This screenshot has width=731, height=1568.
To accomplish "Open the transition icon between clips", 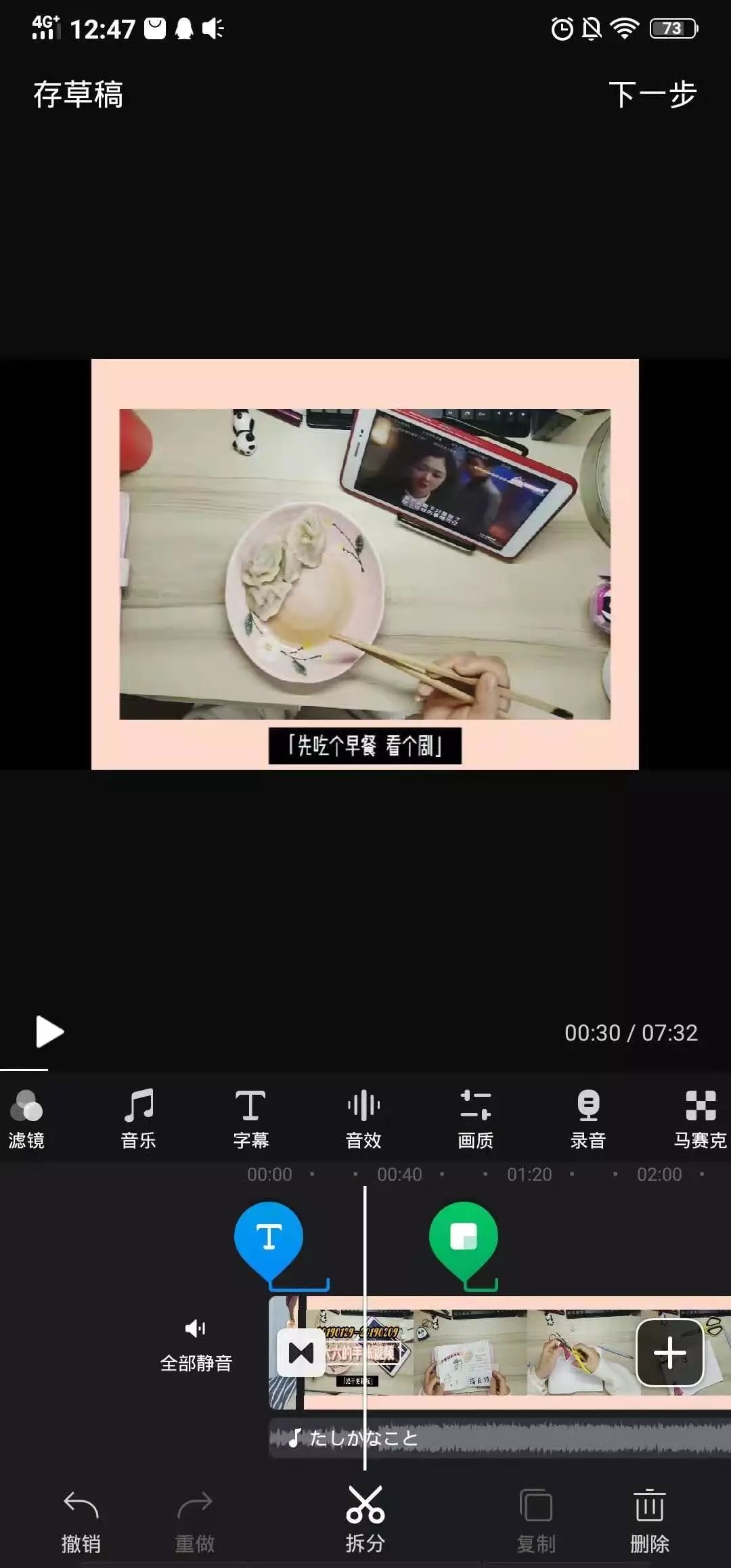I will (301, 1353).
